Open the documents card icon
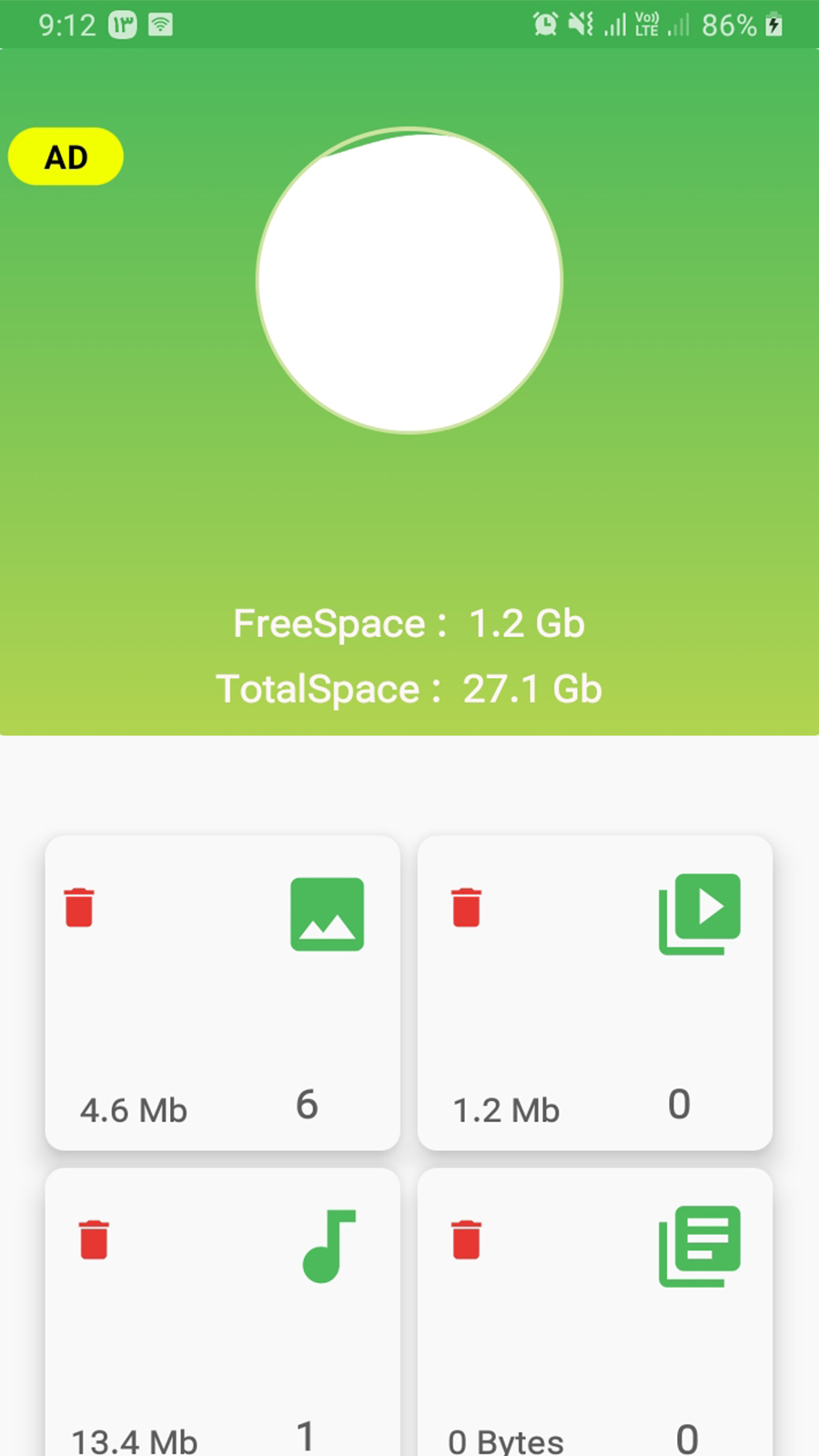819x1456 pixels. [x=699, y=1246]
